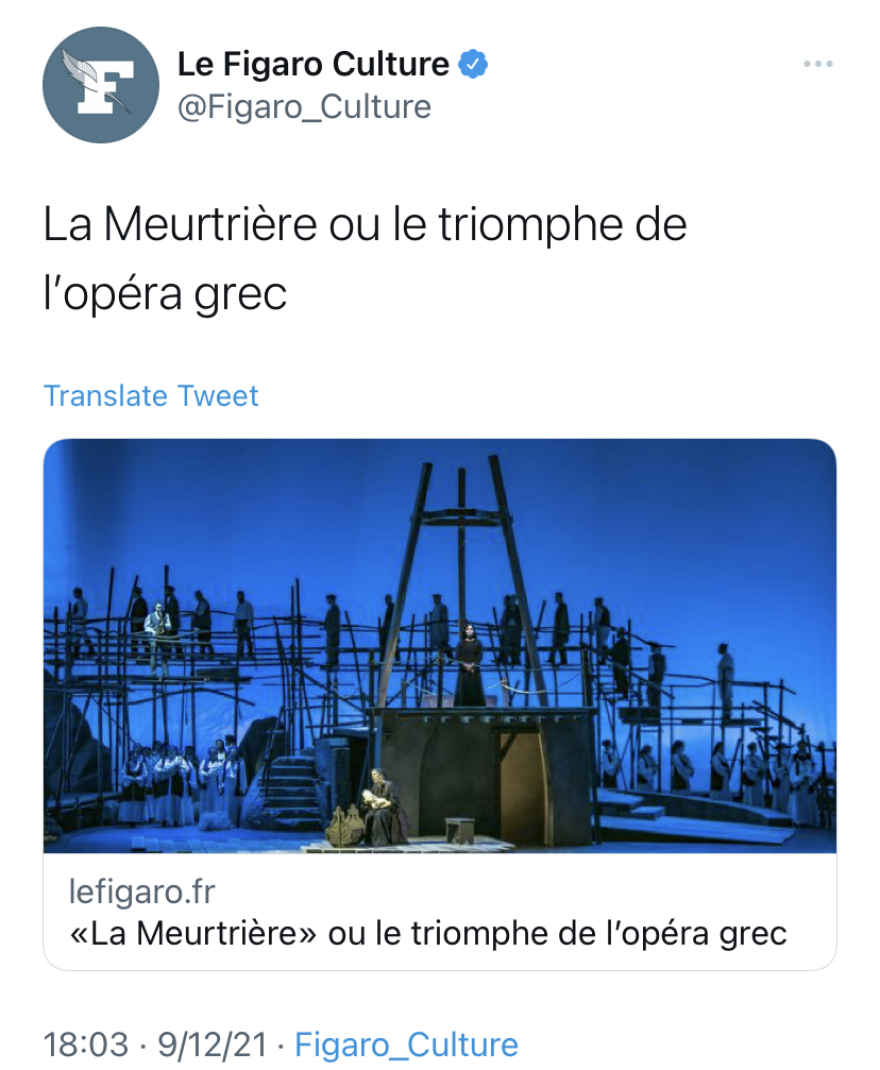Select the tweet timestamp 18:03

(77, 1044)
